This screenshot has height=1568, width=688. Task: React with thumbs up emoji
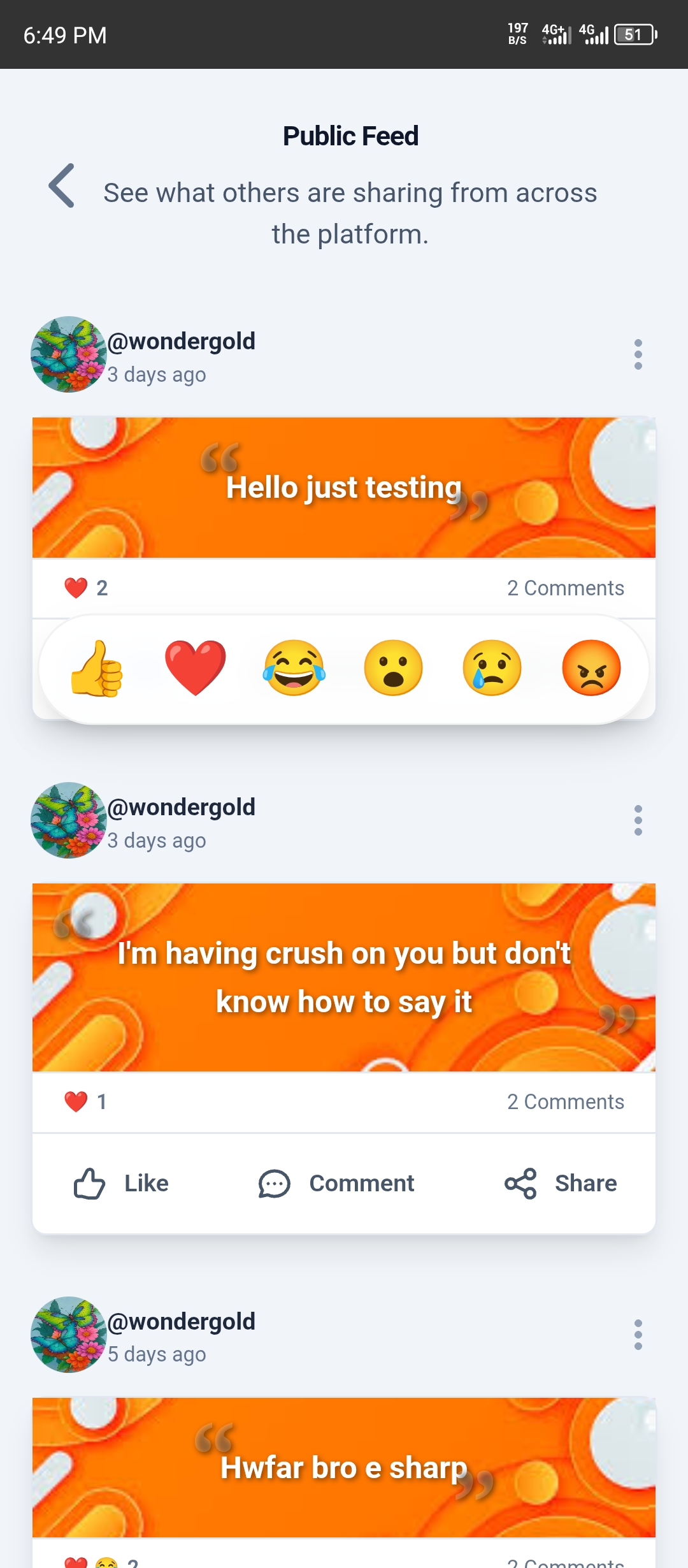[97, 668]
